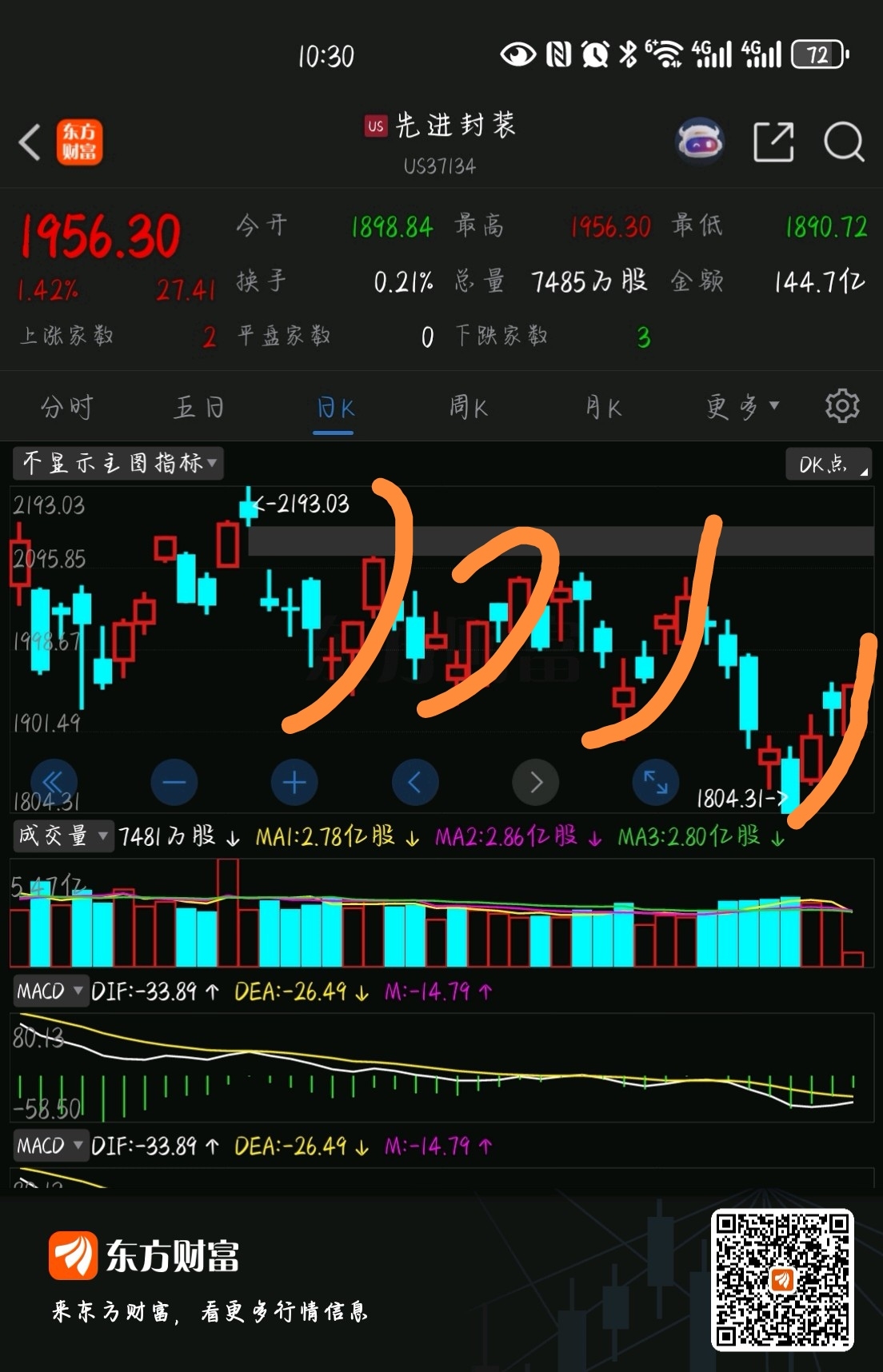Image resolution: width=883 pixels, height=1372 pixels.
Task: Go back using the top-left arrow
Action: [30, 143]
